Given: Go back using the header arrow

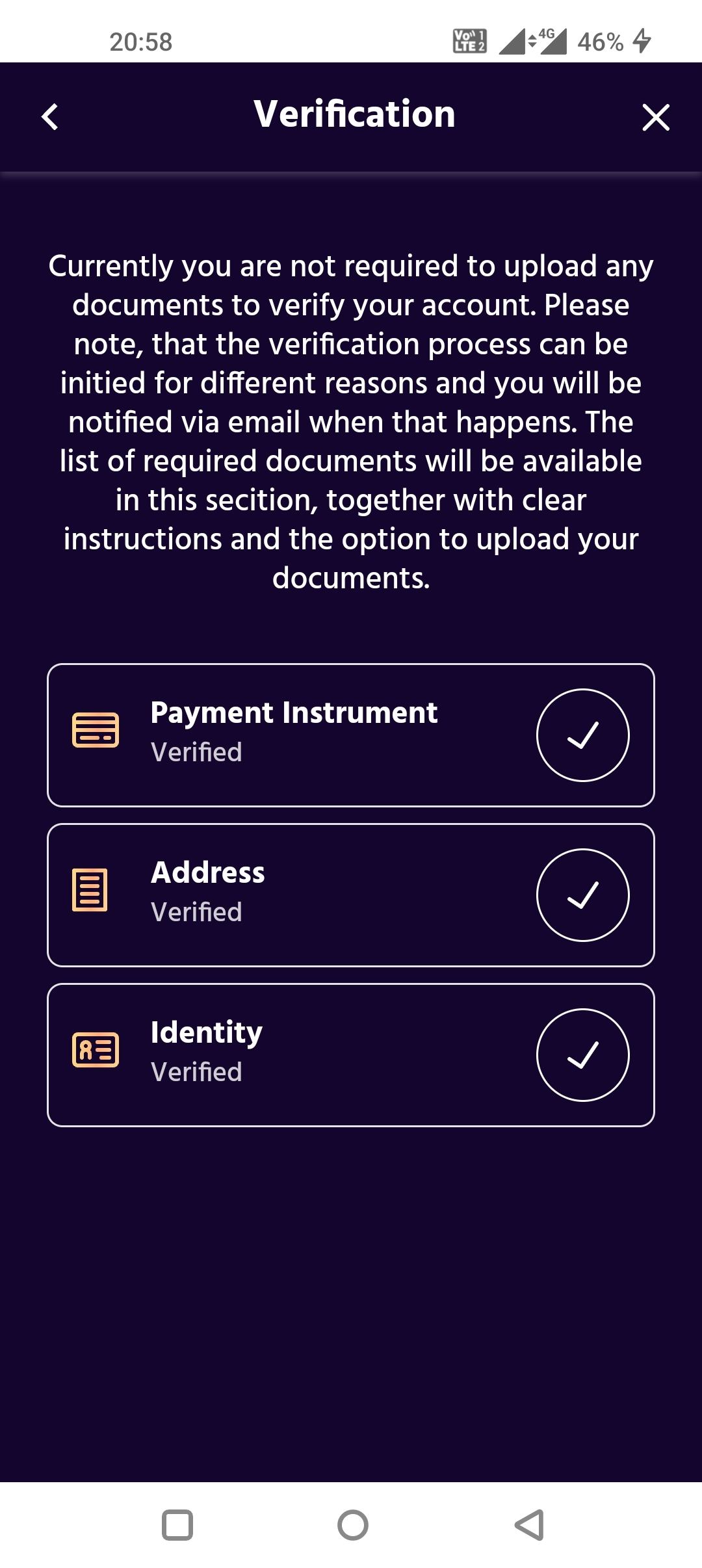Looking at the screenshot, I should [50, 117].
